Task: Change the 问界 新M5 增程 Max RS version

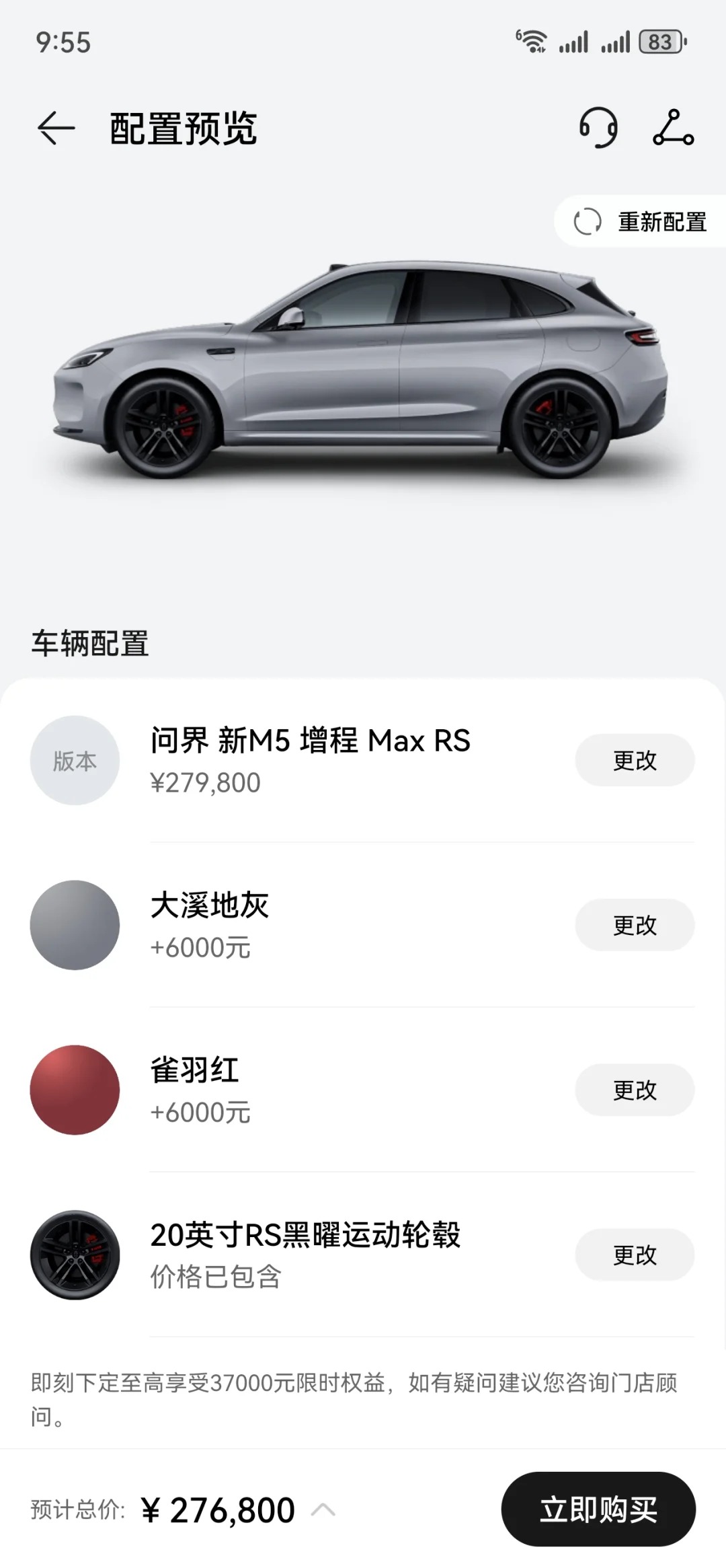Action: pos(634,760)
